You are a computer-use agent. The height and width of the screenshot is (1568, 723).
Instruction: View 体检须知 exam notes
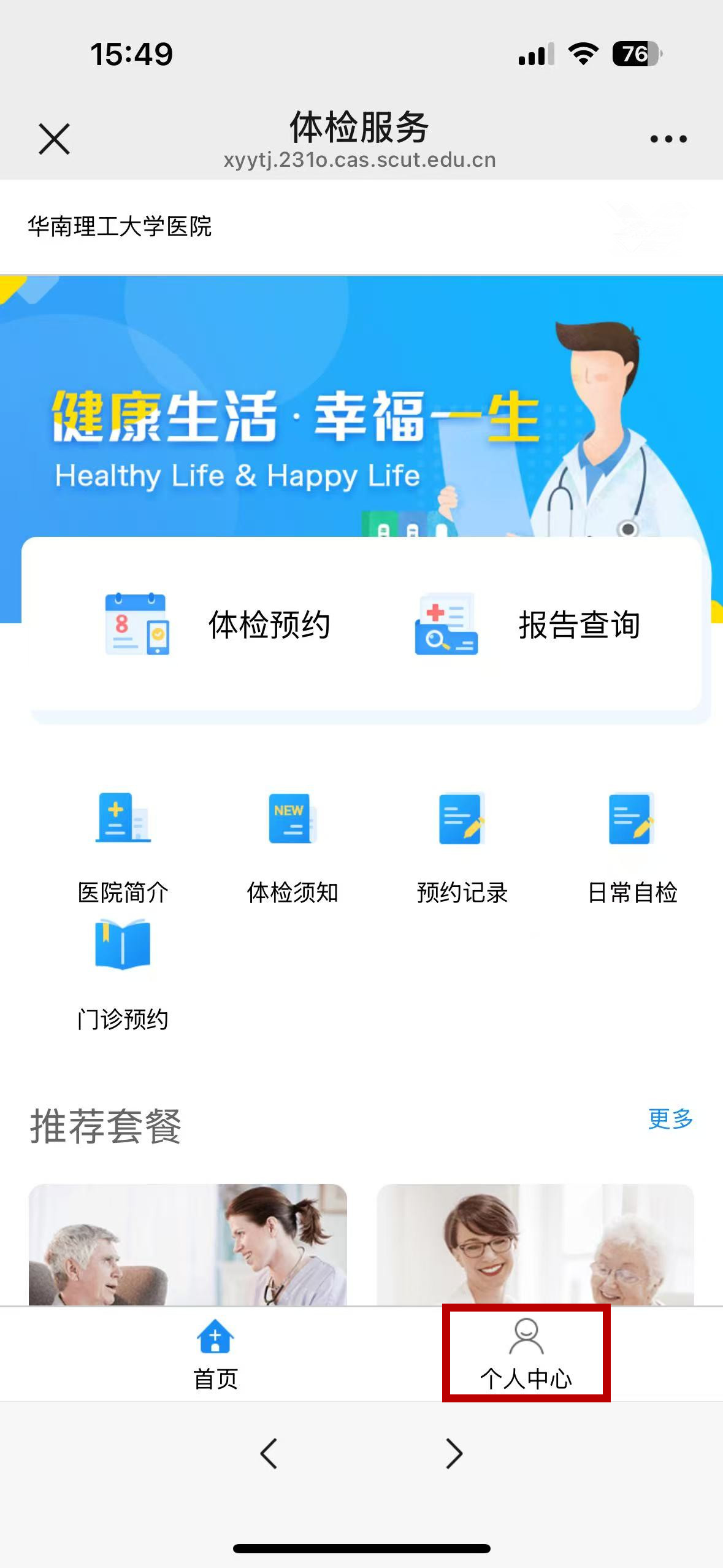click(293, 845)
